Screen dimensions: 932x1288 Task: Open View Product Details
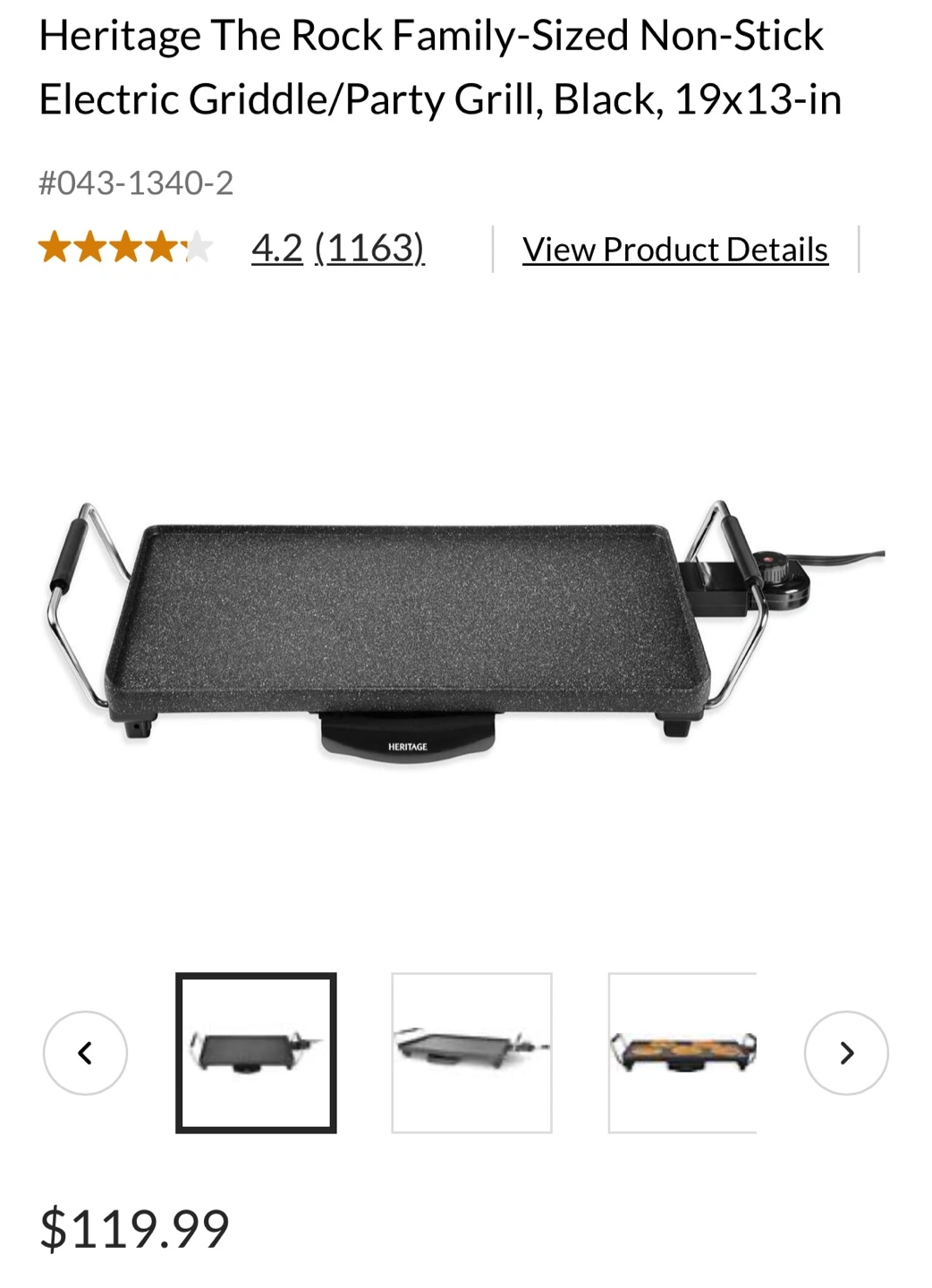click(674, 250)
